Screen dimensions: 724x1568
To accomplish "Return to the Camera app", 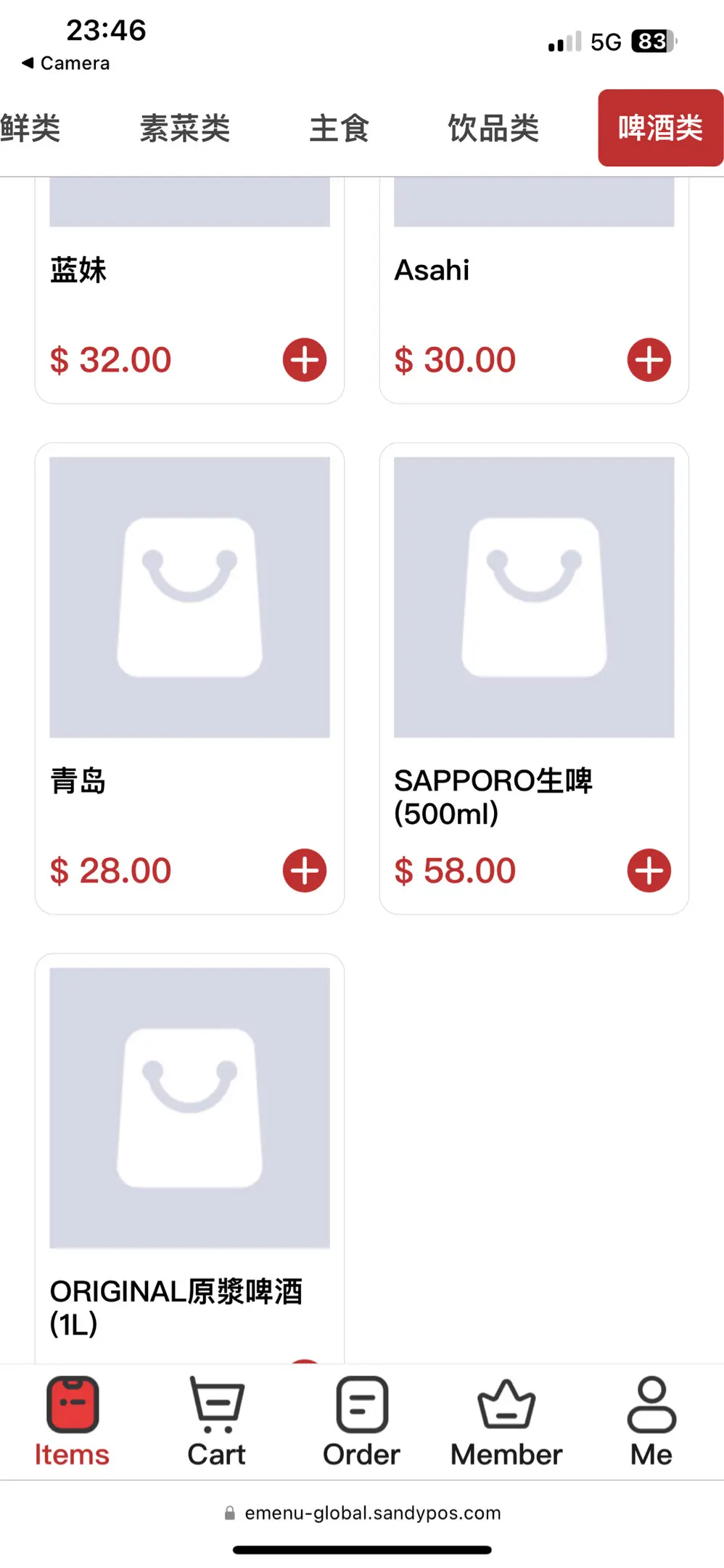I will [x=65, y=63].
